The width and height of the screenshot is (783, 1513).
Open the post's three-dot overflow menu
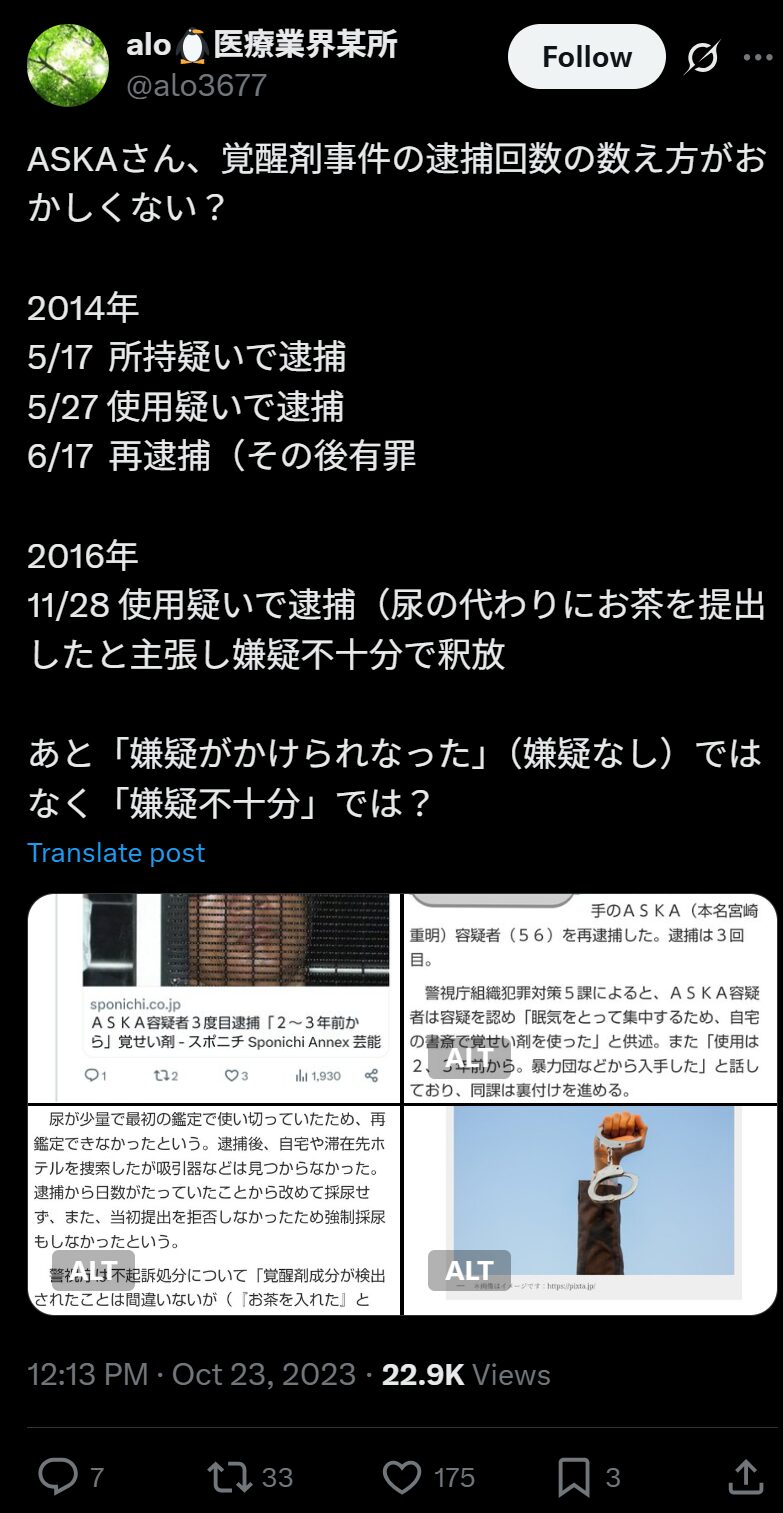coord(757,58)
